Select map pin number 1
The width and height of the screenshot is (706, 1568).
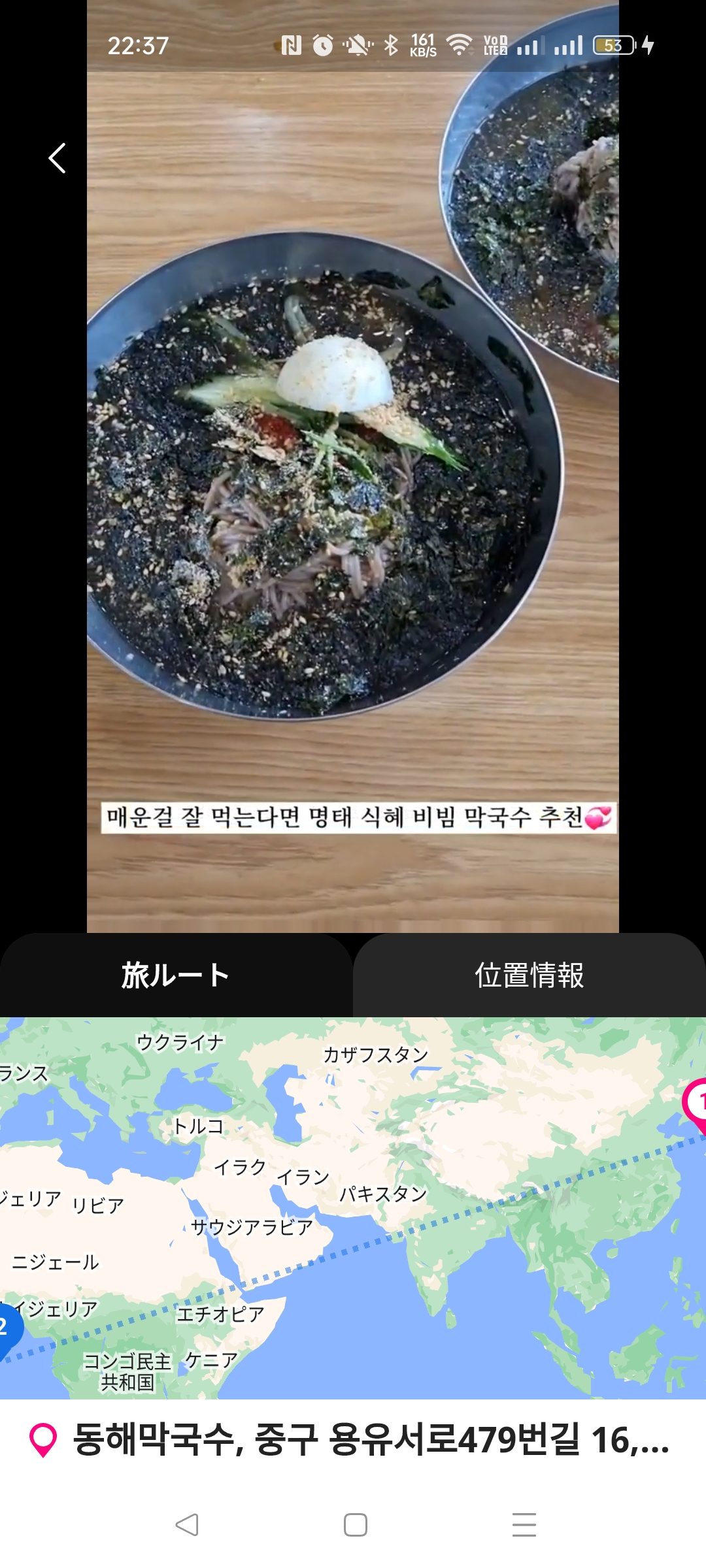coord(697,1103)
